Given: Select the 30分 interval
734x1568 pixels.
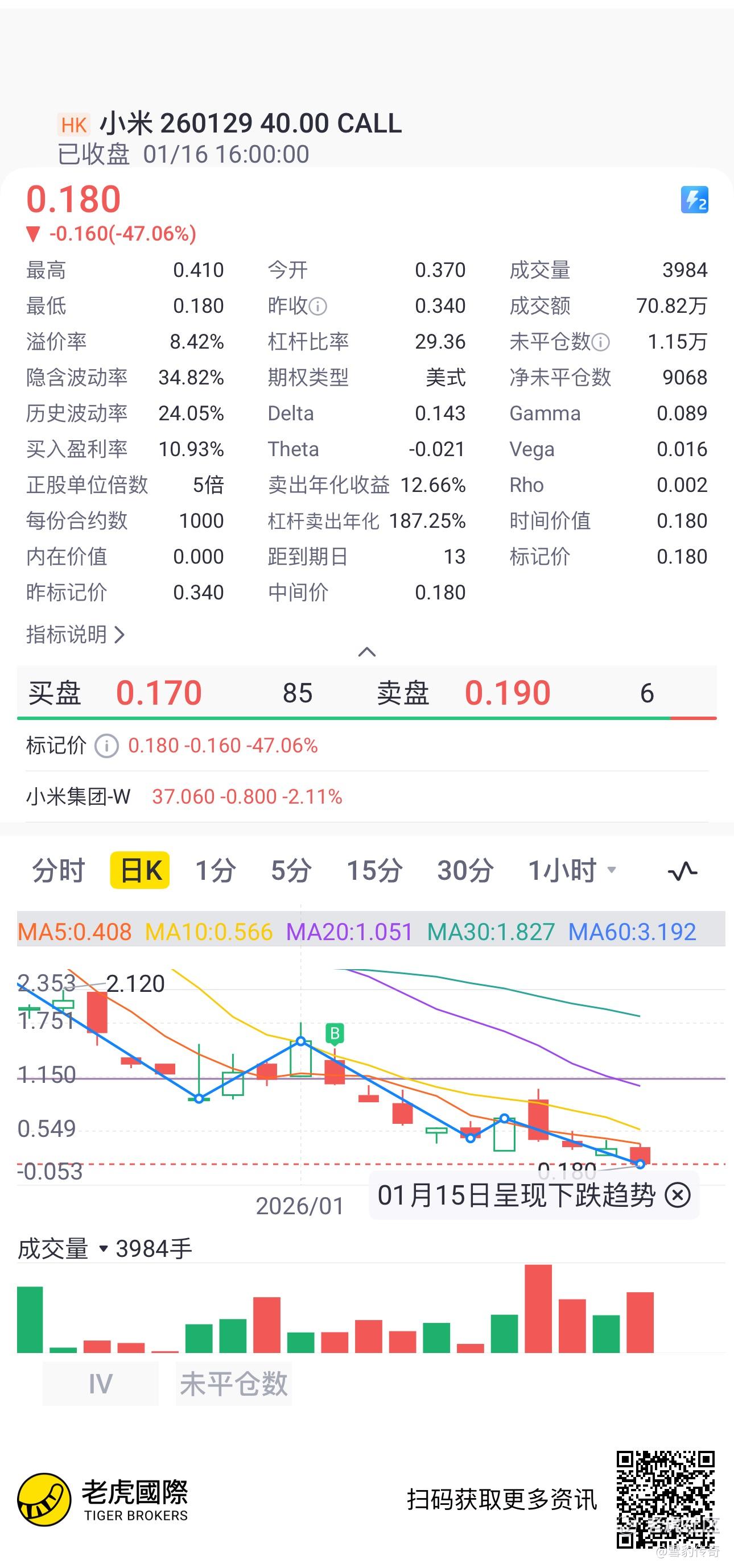Looking at the screenshot, I should point(465,870).
